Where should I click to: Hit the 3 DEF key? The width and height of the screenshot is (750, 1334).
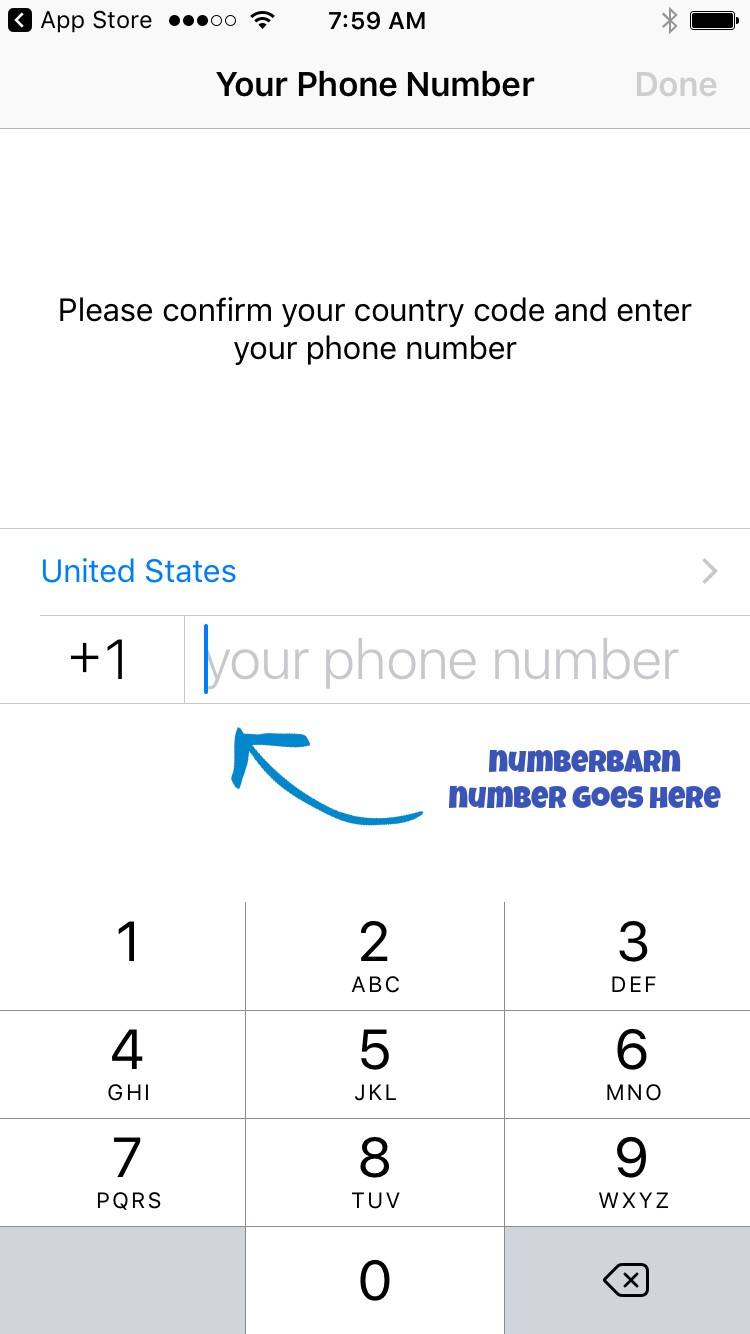628,956
